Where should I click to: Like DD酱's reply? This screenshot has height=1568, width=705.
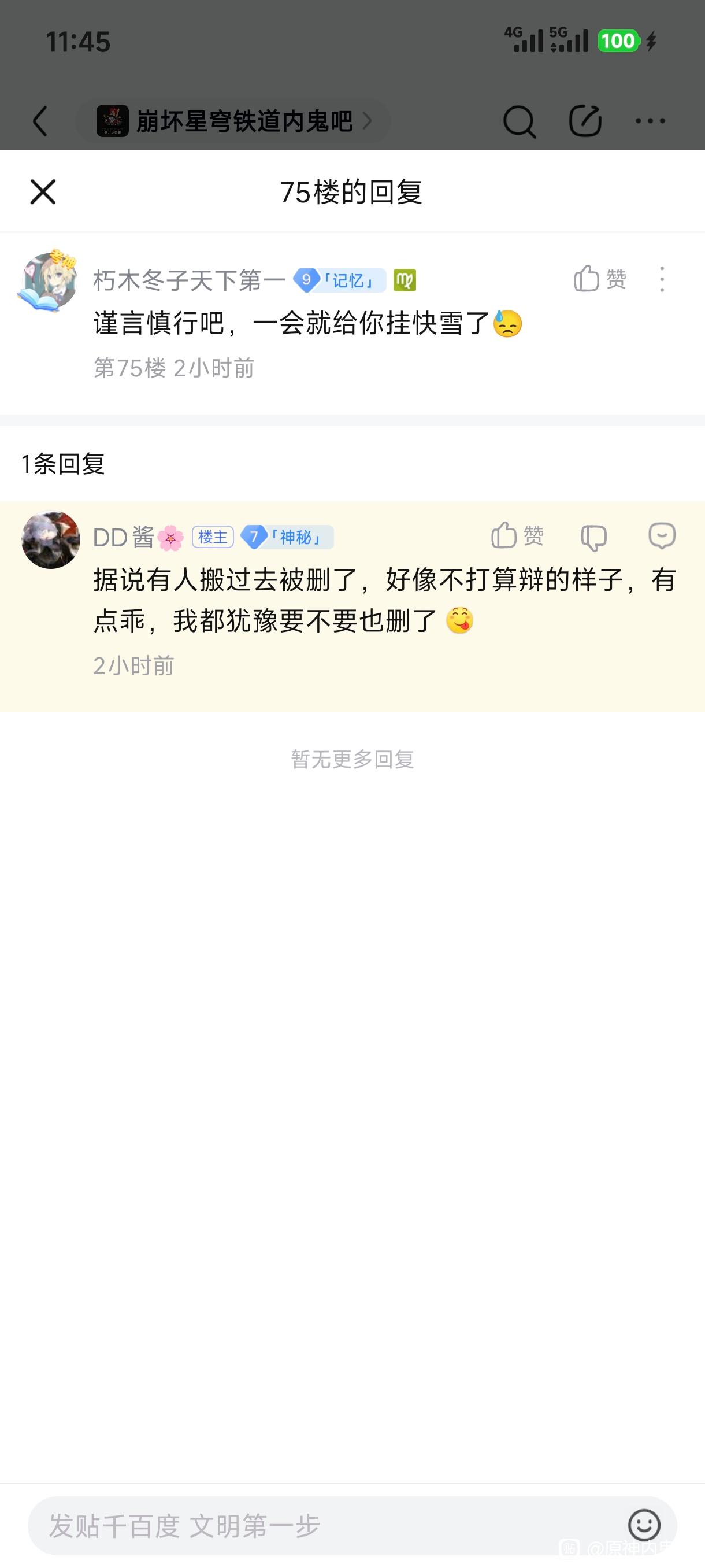(x=517, y=537)
